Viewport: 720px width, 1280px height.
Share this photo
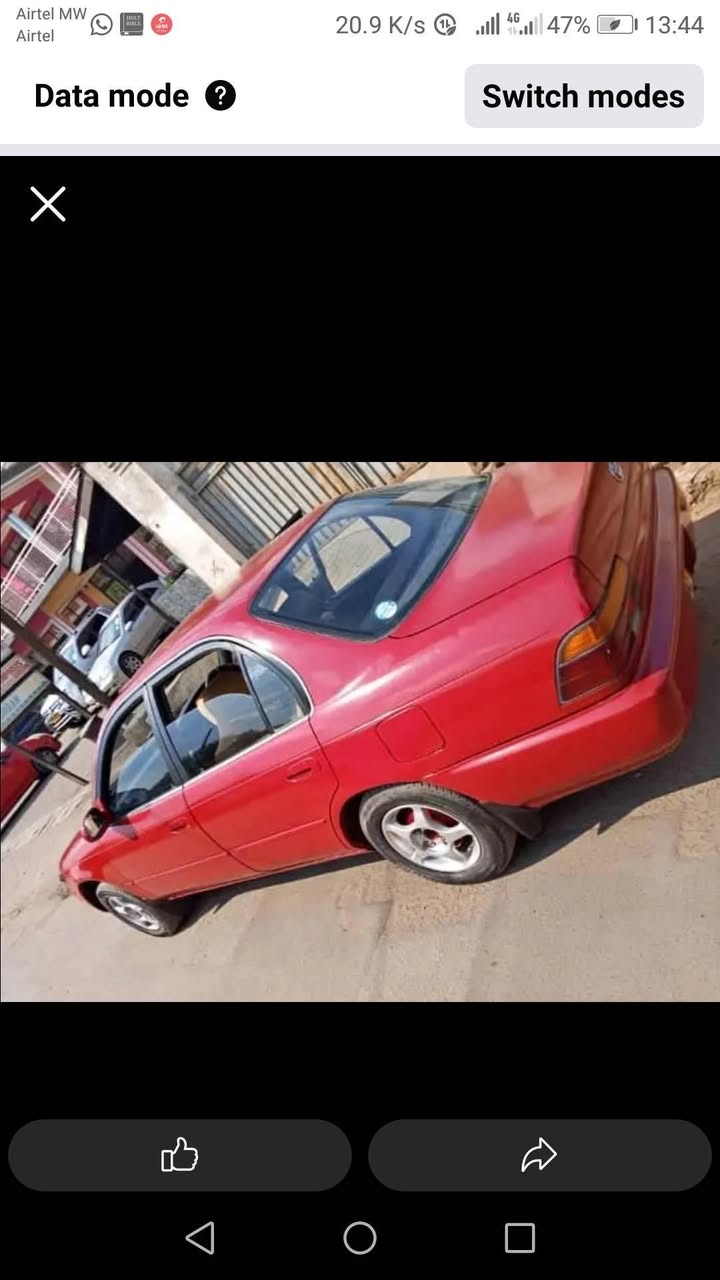point(539,1155)
